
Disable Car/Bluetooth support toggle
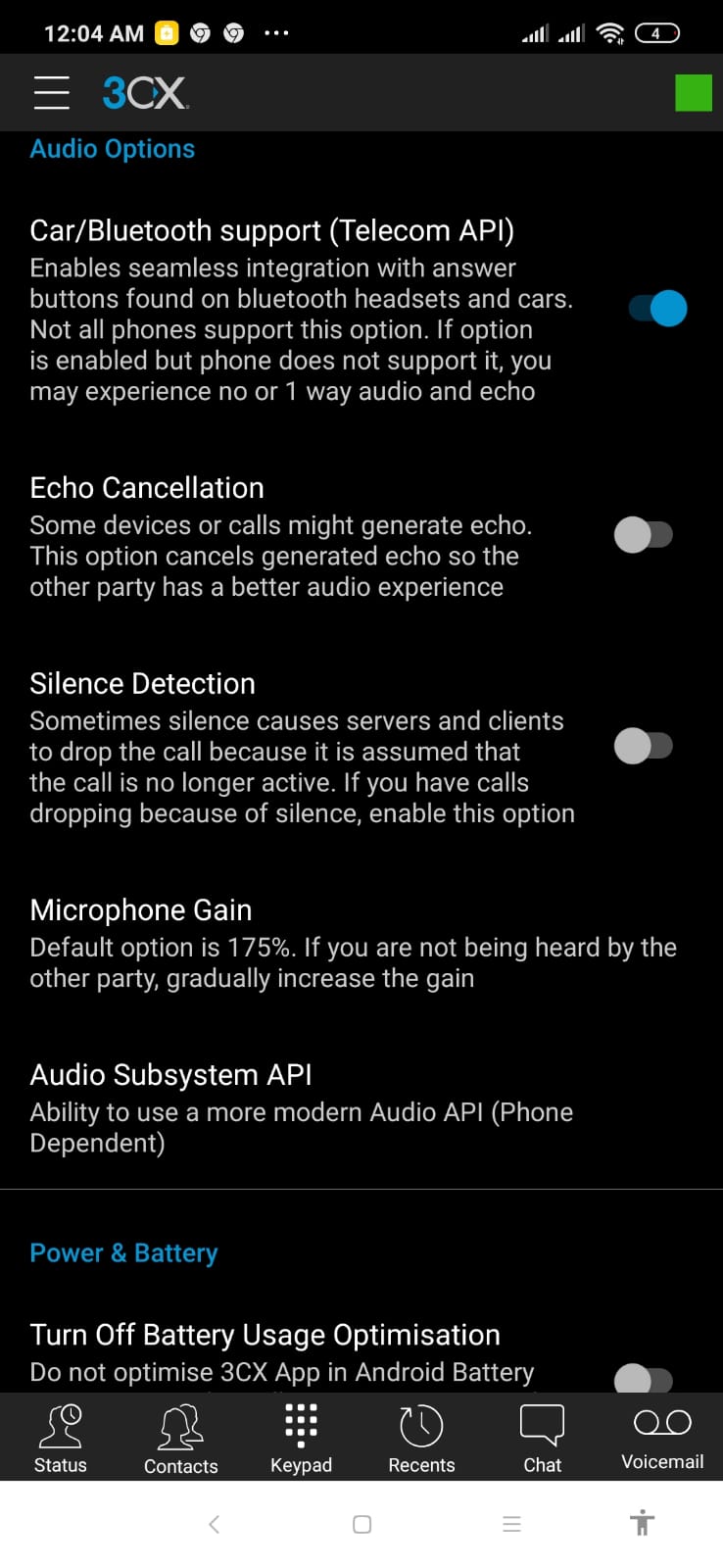click(x=657, y=309)
